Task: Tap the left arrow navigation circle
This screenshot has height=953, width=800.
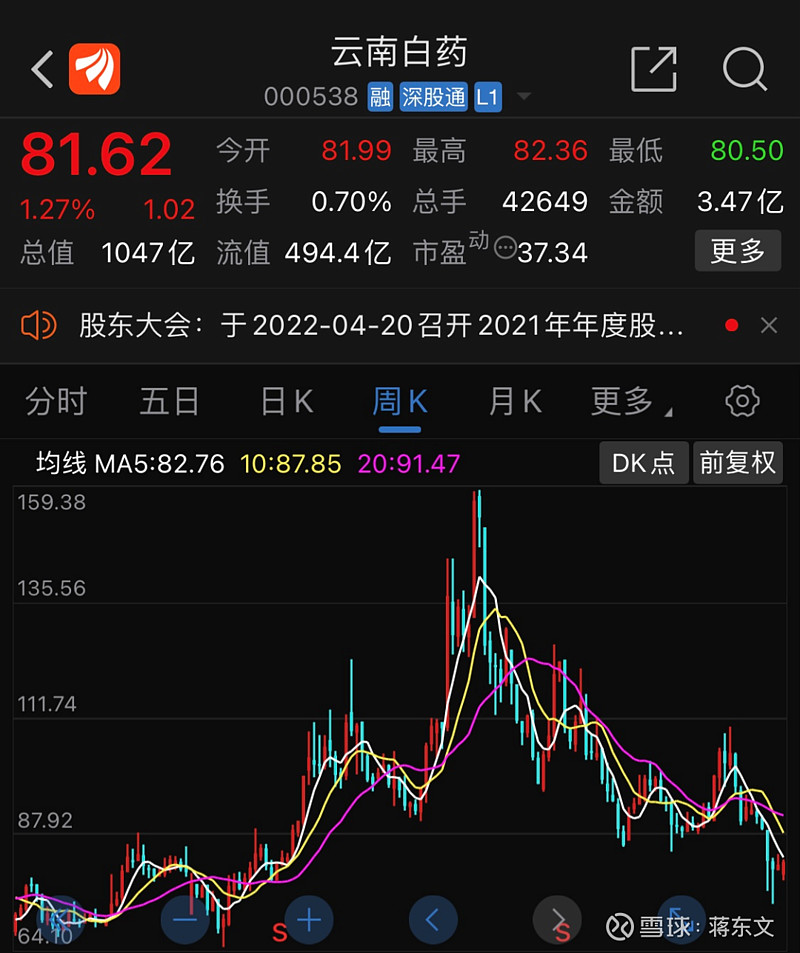Action: 433,918
